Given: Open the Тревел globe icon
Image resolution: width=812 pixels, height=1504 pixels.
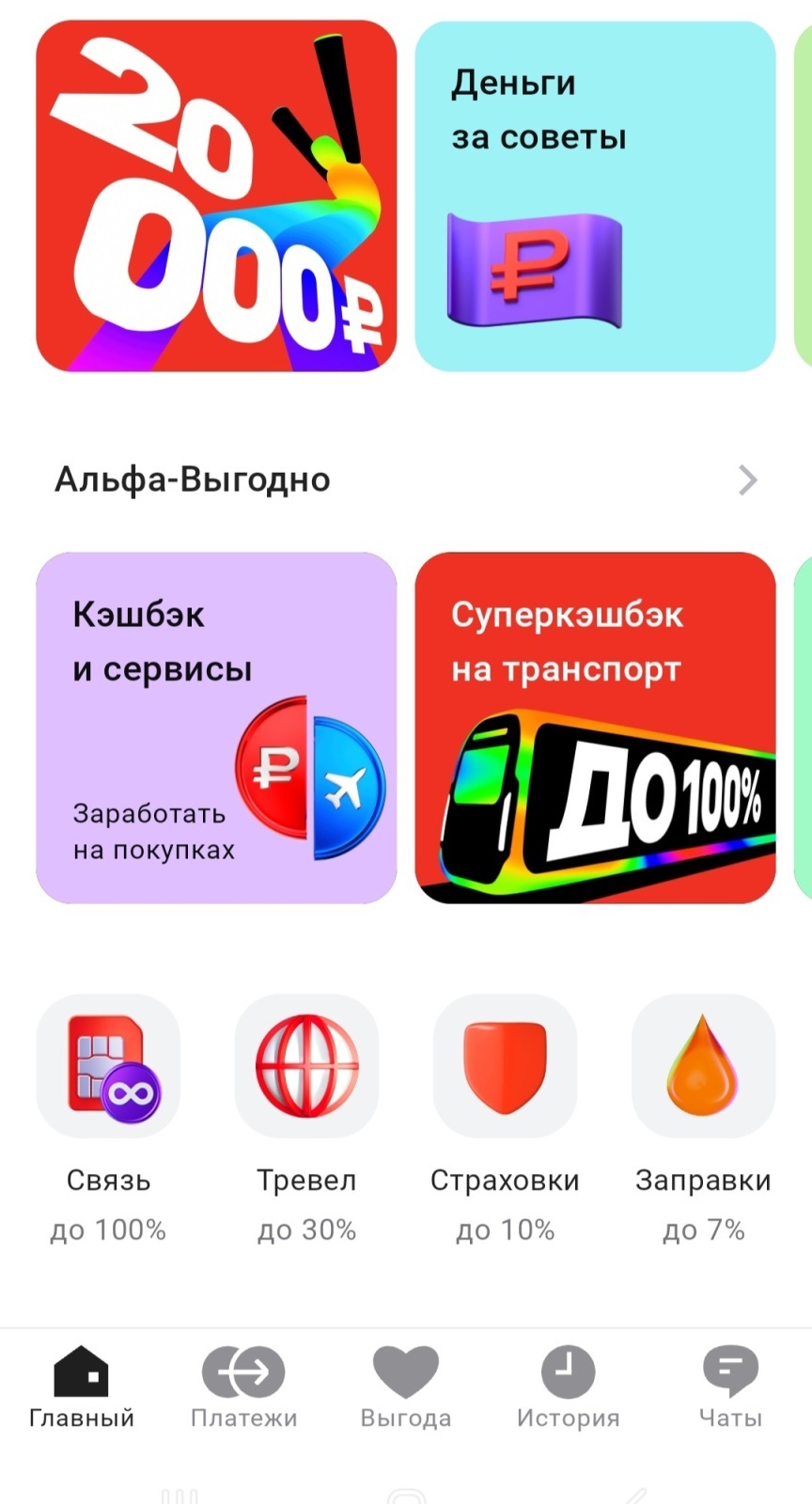Looking at the screenshot, I should pos(305,1064).
